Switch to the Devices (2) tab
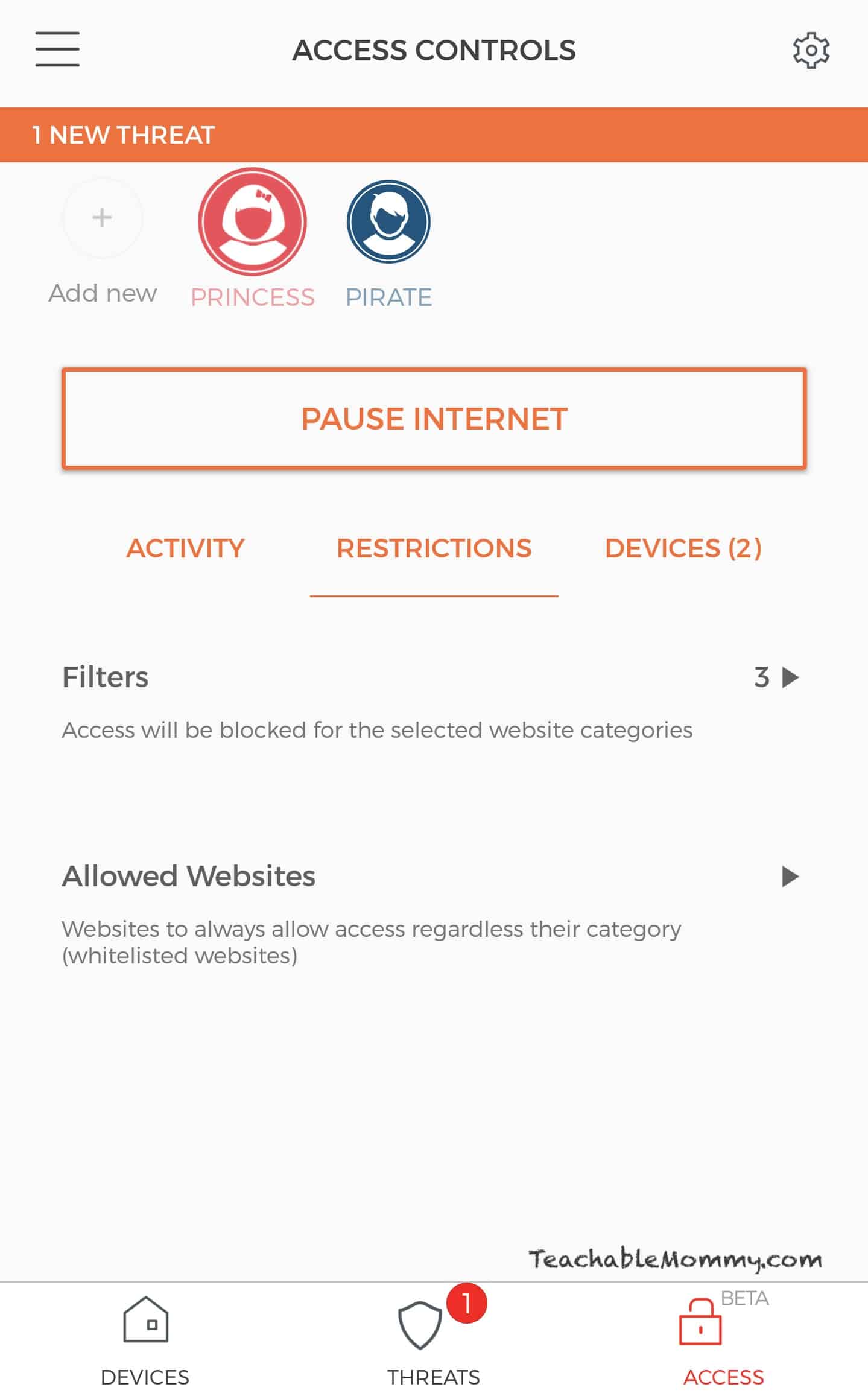The width and height of the screenshot is (868, 1399). (x=683, y=548)
